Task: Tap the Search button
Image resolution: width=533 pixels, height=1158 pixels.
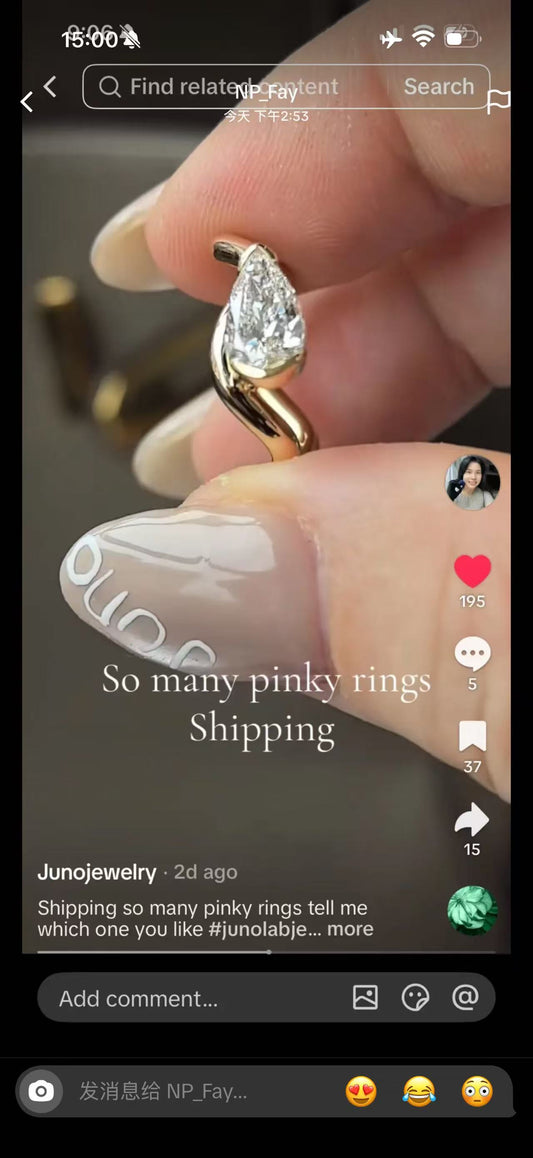Action: pos(439,86)
